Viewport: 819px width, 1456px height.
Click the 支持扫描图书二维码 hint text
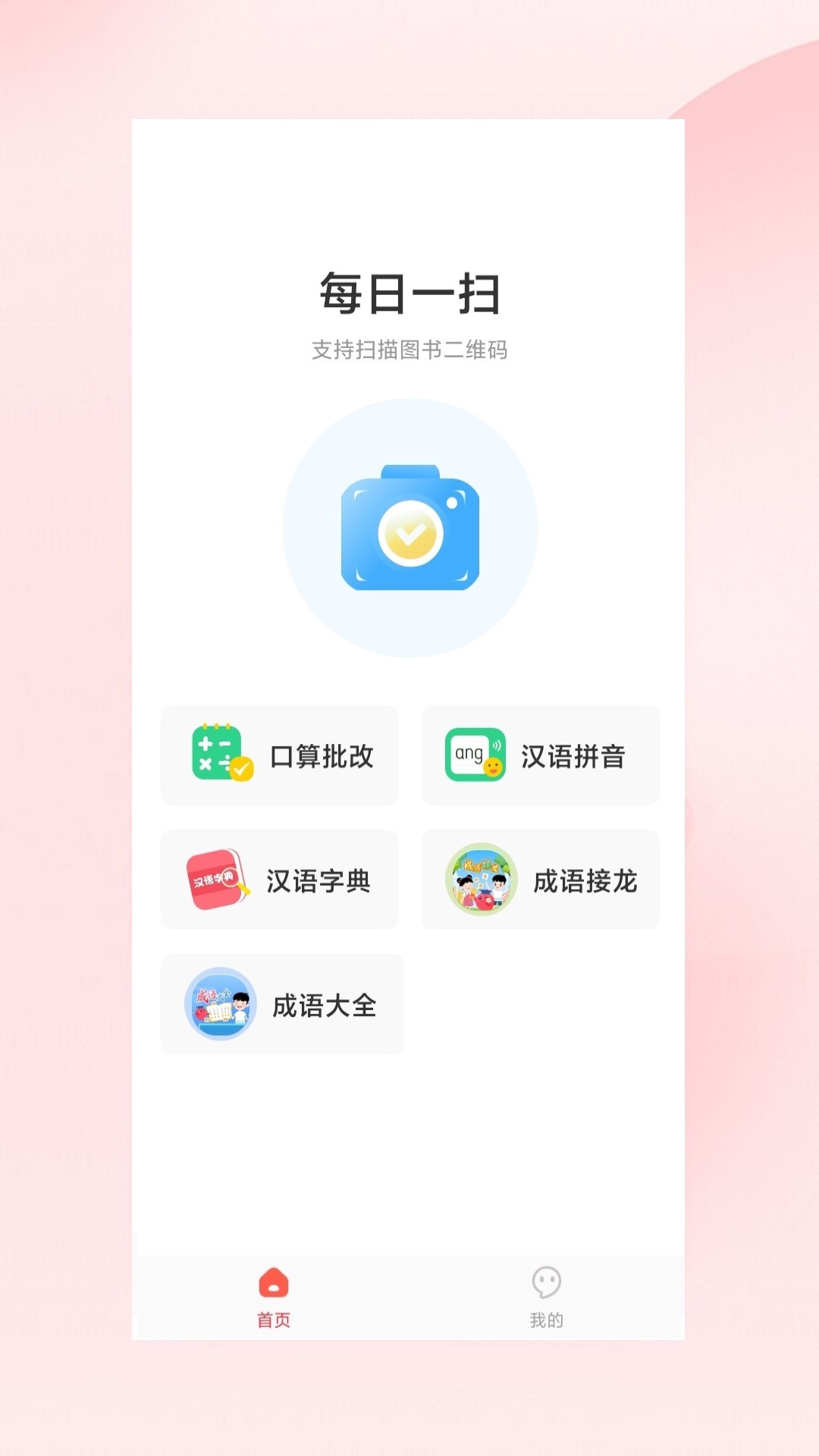409,350
